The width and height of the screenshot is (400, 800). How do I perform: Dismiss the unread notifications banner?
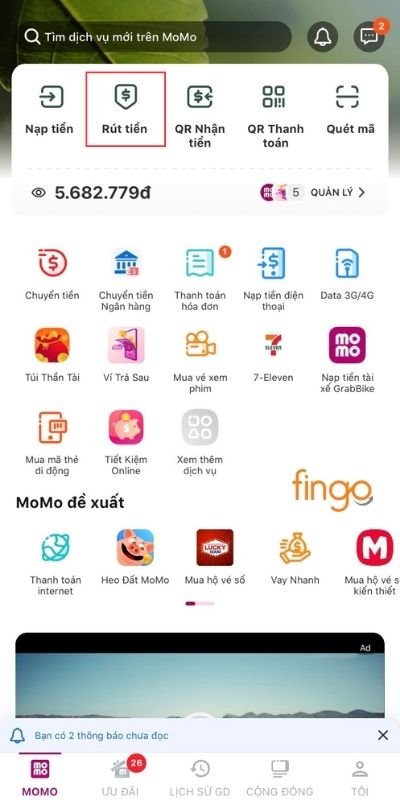[383, 735]
